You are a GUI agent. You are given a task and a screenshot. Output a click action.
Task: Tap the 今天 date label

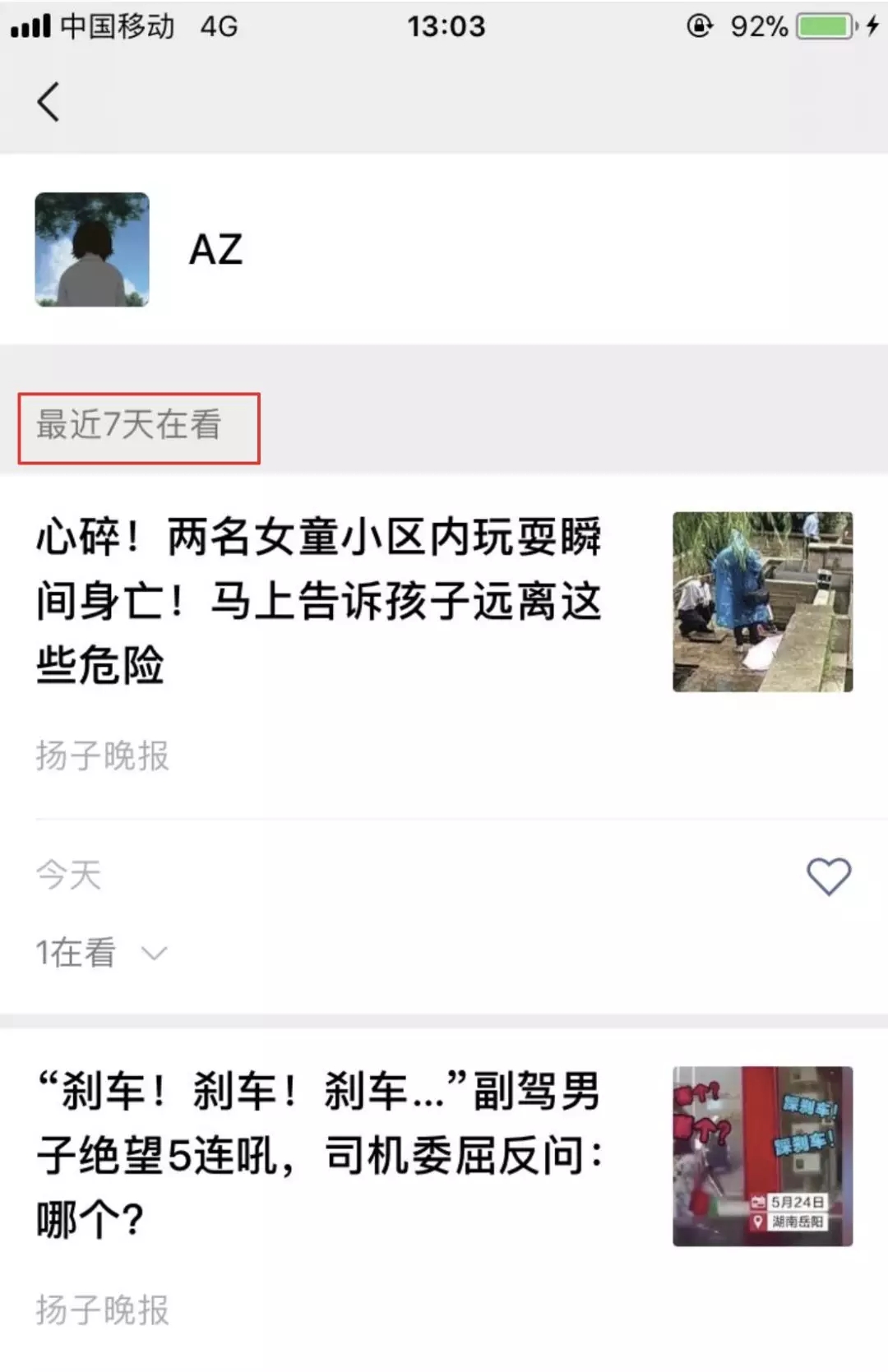pyautogui.click(x=67, y=875)
